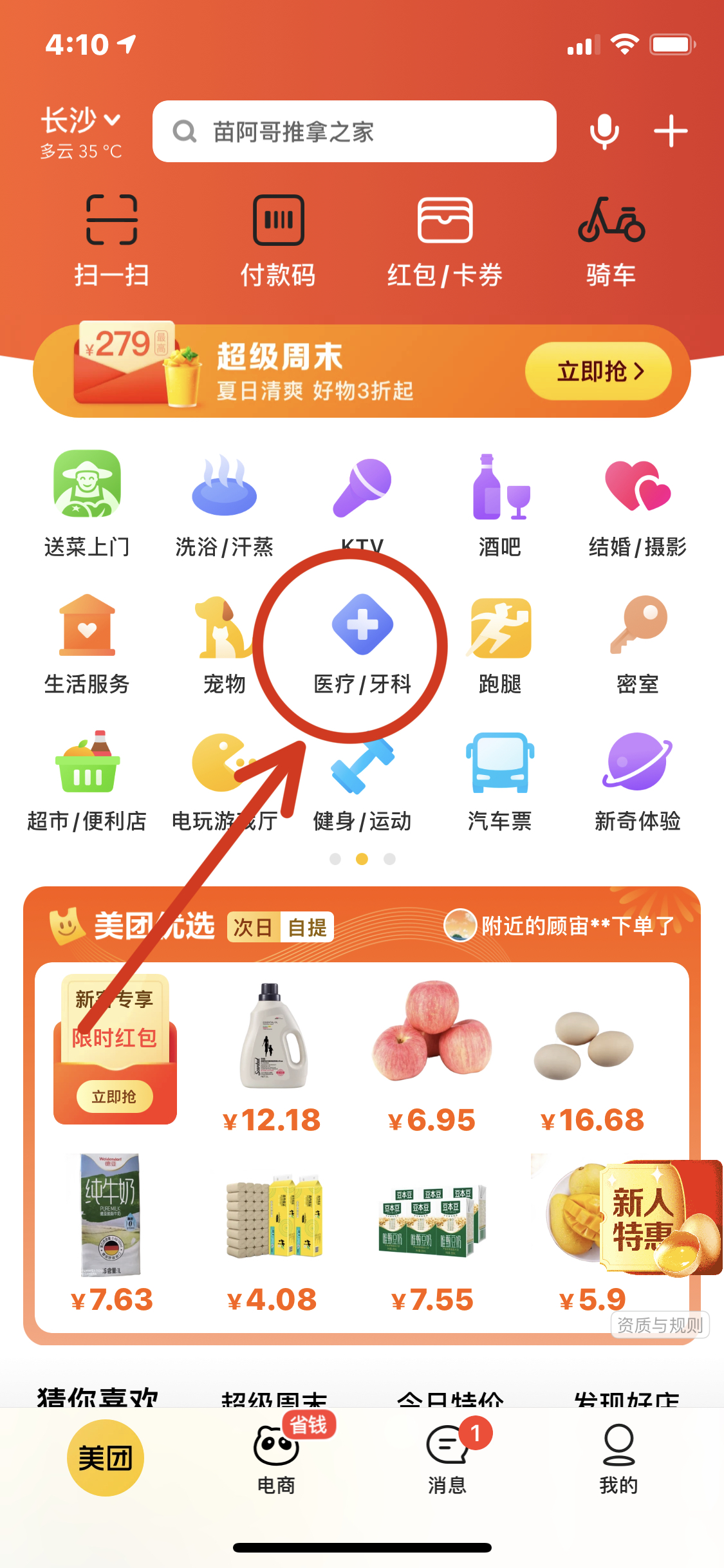The image size is (724, 1568).
Task: Start a voice search with the microphone
Action: tap(603, 131)
